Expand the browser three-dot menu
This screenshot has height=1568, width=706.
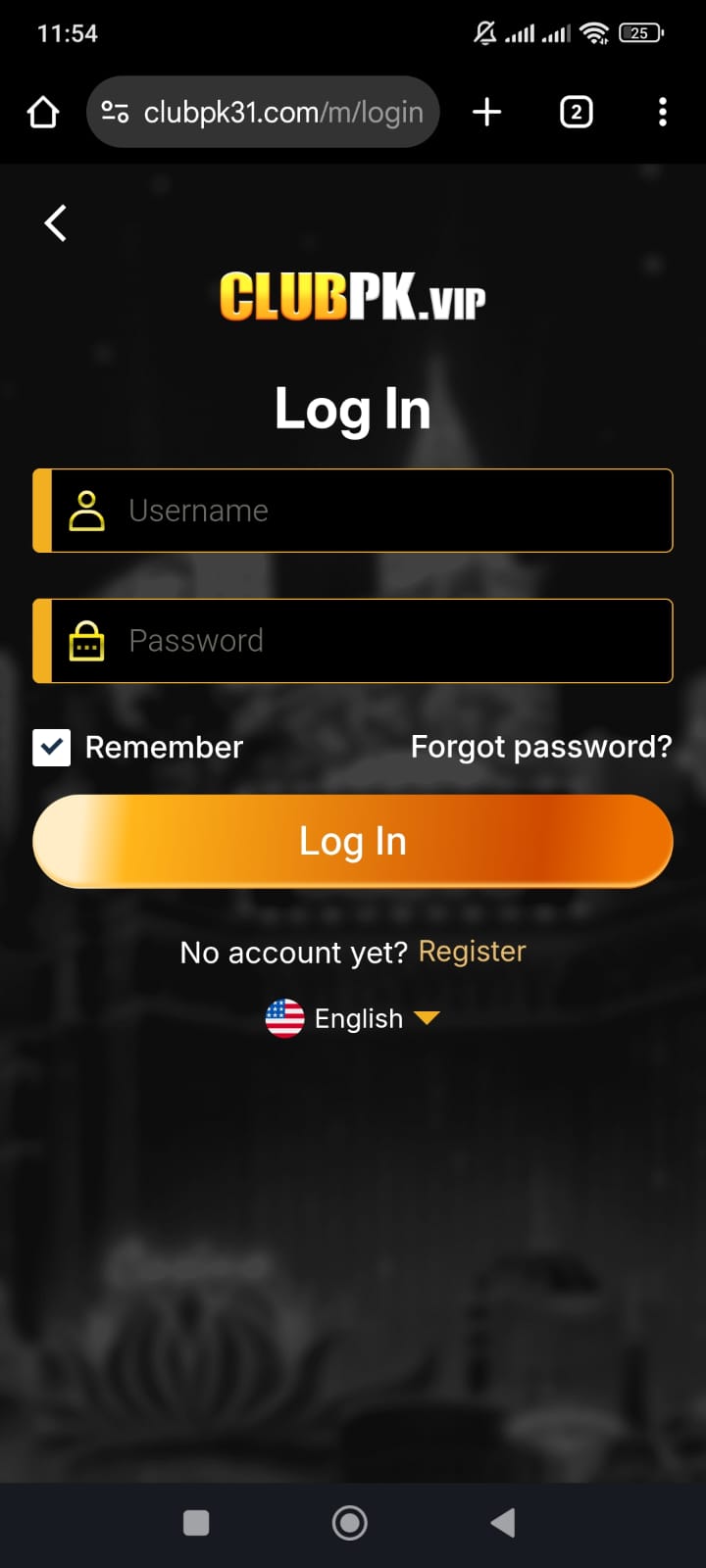(662, 112)
